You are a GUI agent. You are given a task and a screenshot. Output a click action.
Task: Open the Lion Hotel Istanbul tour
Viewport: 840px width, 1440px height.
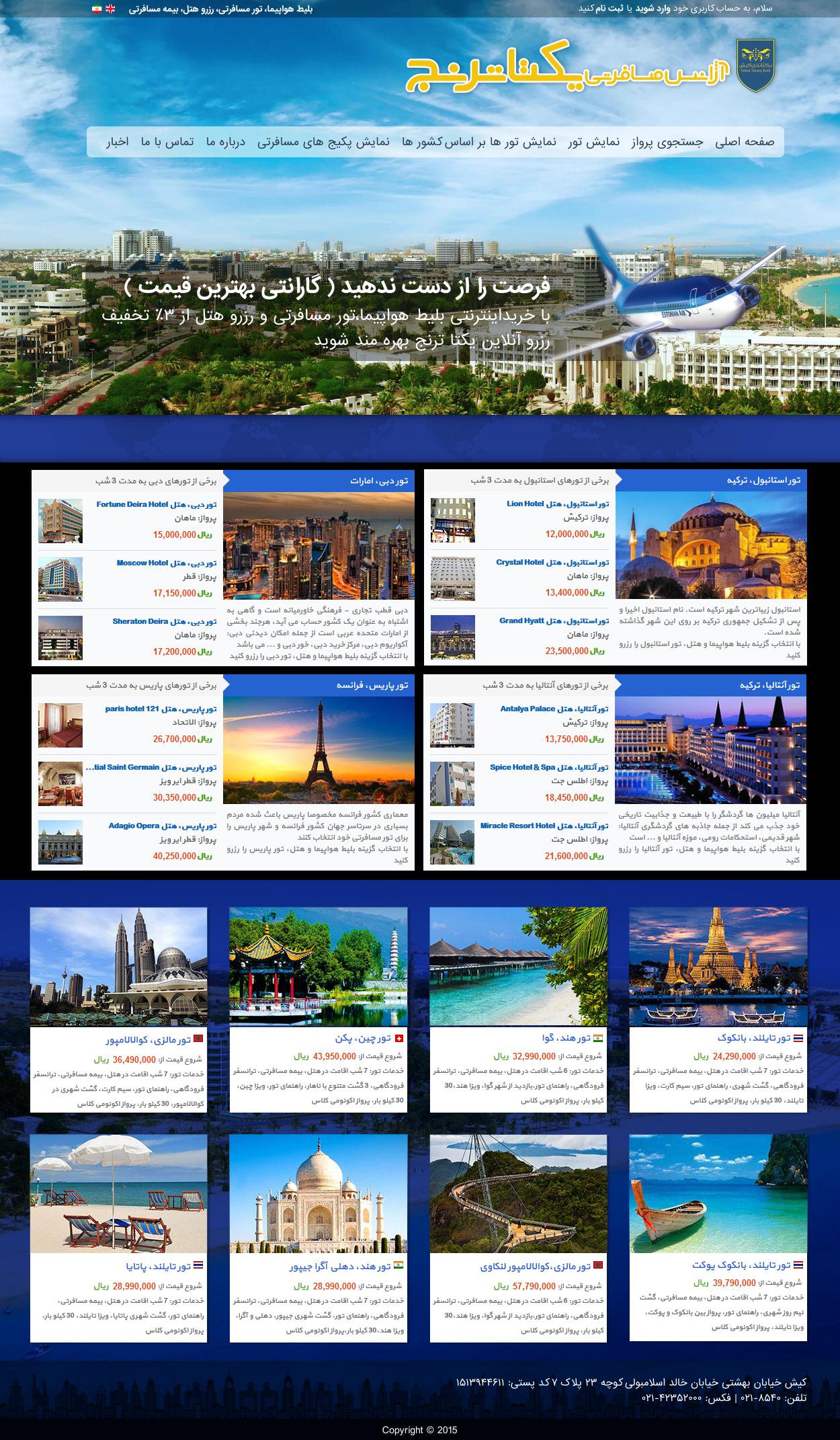(558, 504)
